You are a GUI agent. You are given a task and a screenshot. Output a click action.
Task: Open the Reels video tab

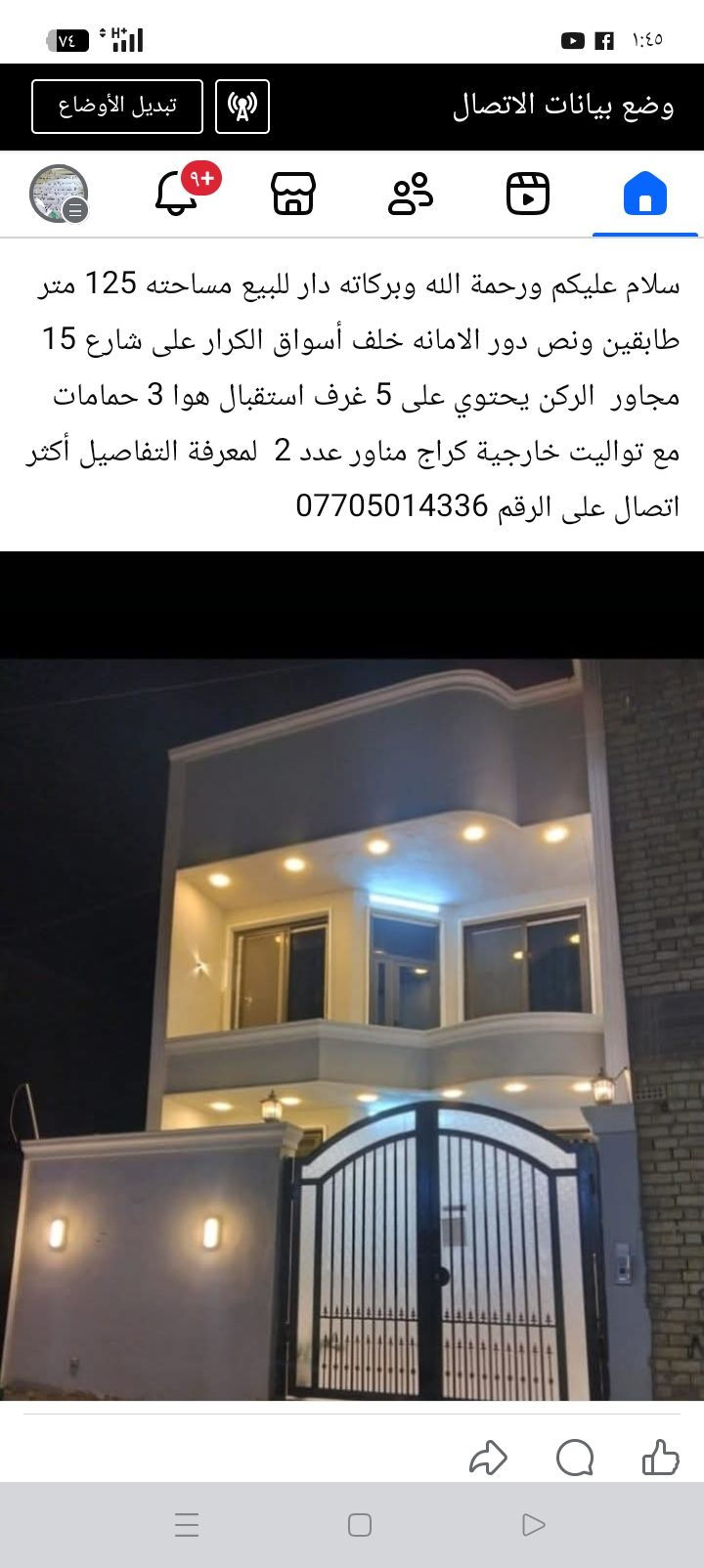click(x=528, y=194)
